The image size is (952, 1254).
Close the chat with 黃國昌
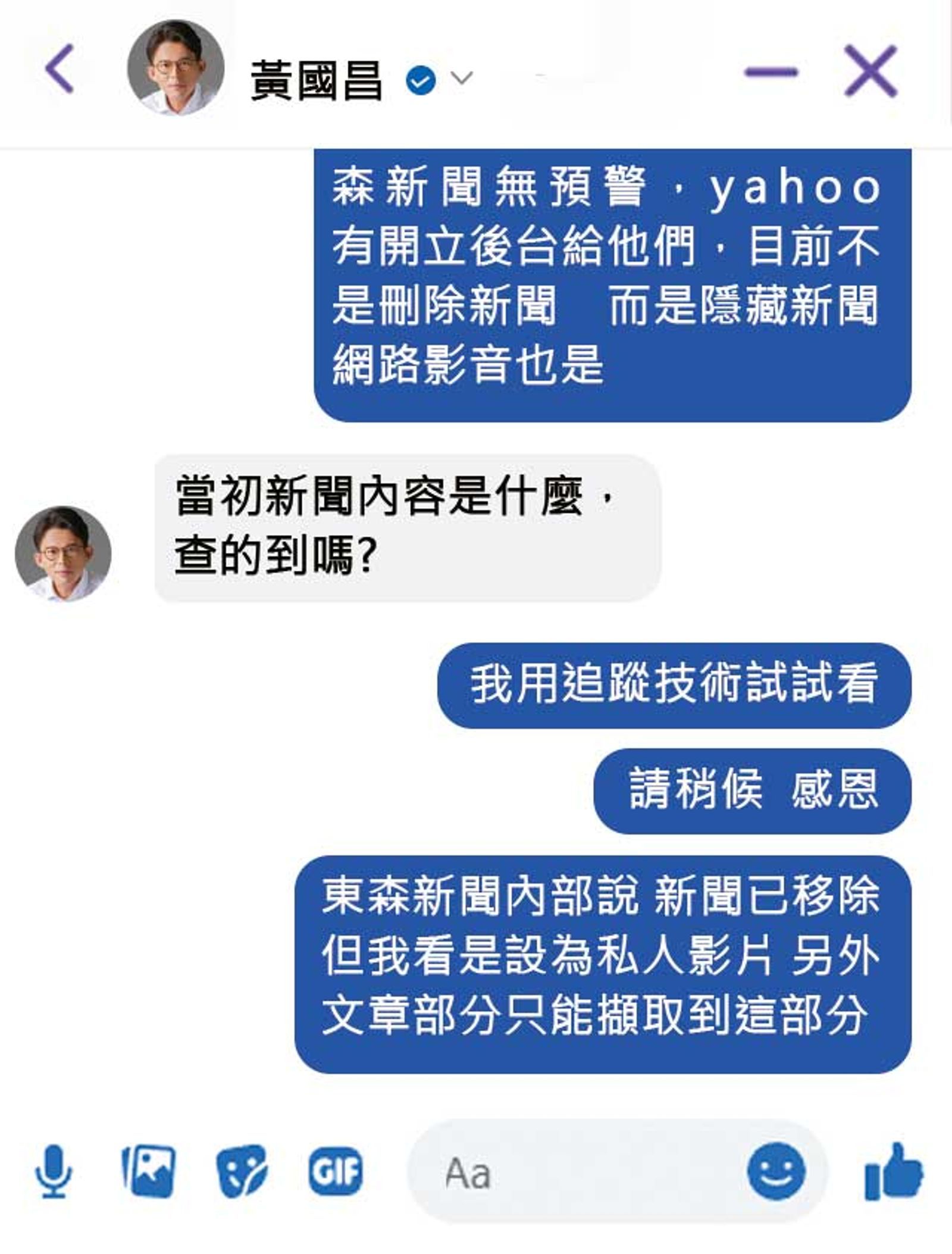(x=871, y=71)
